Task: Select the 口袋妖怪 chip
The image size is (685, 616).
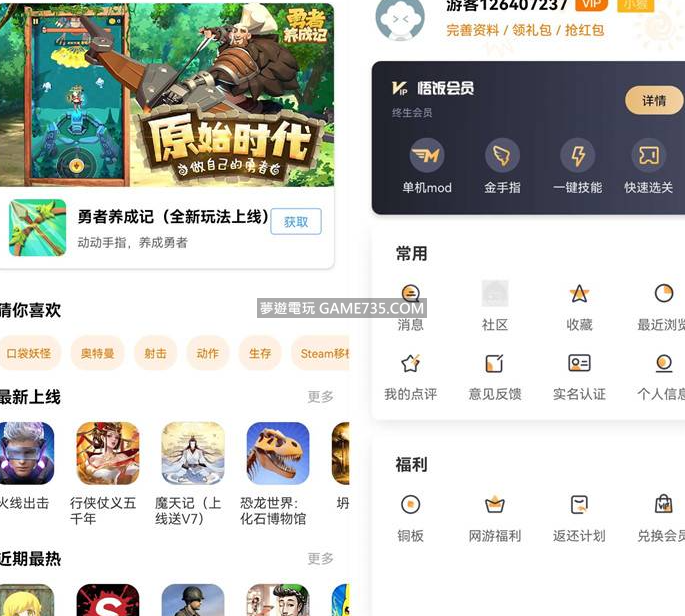Action: coord(28,353)
